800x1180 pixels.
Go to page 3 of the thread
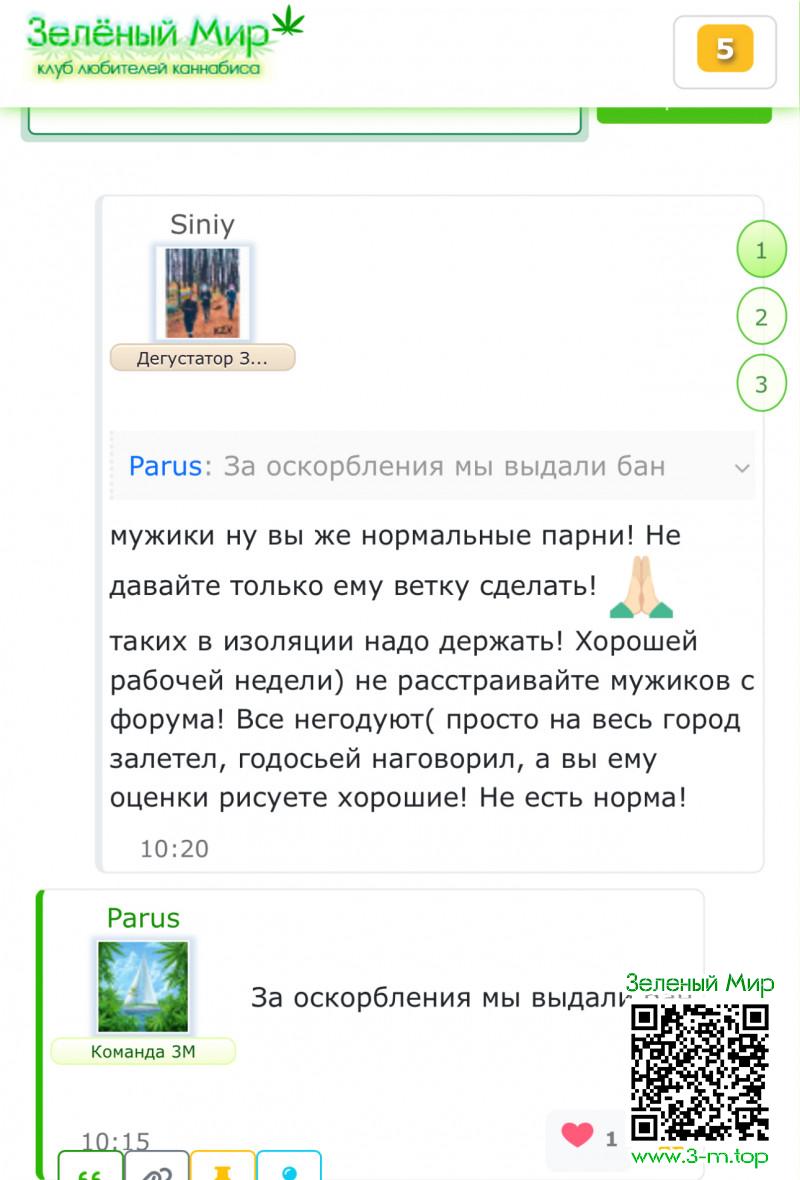(x=761, y=384)
